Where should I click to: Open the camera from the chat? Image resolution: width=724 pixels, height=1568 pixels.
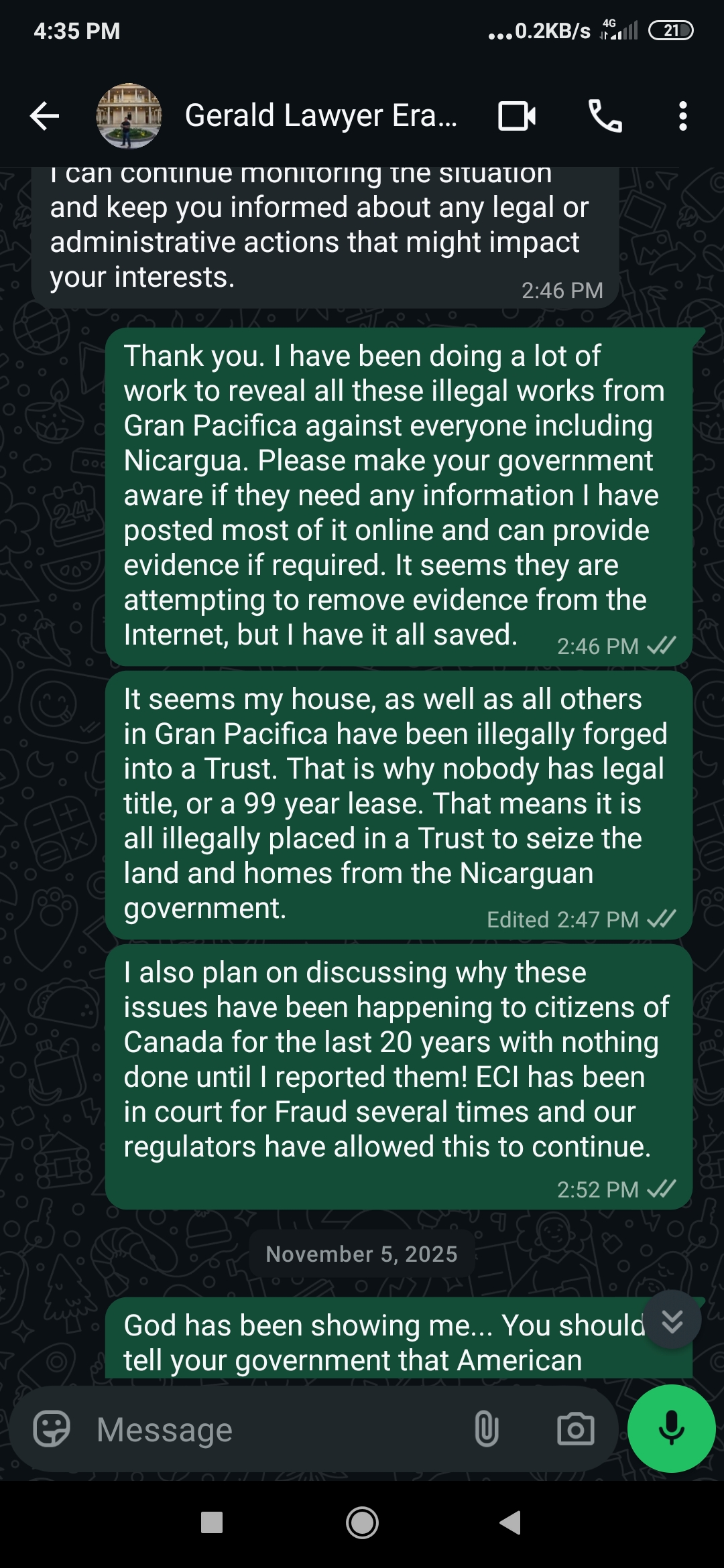pos(576,1429)
